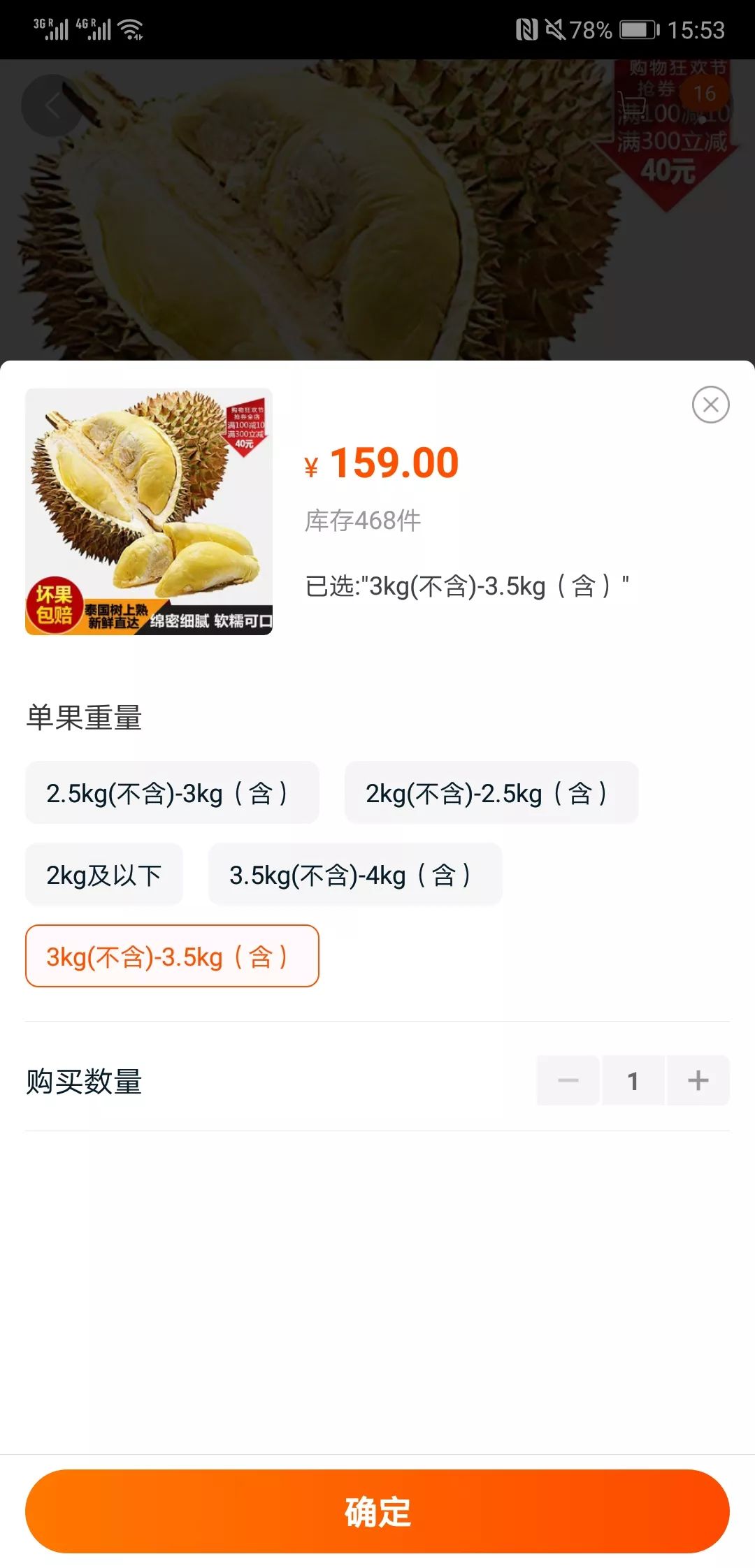This screenshot has width=755, height=1568.
Task: Choose the 2kg(不含)-2.5kg（含）weight
Action: tap(491, 792)
